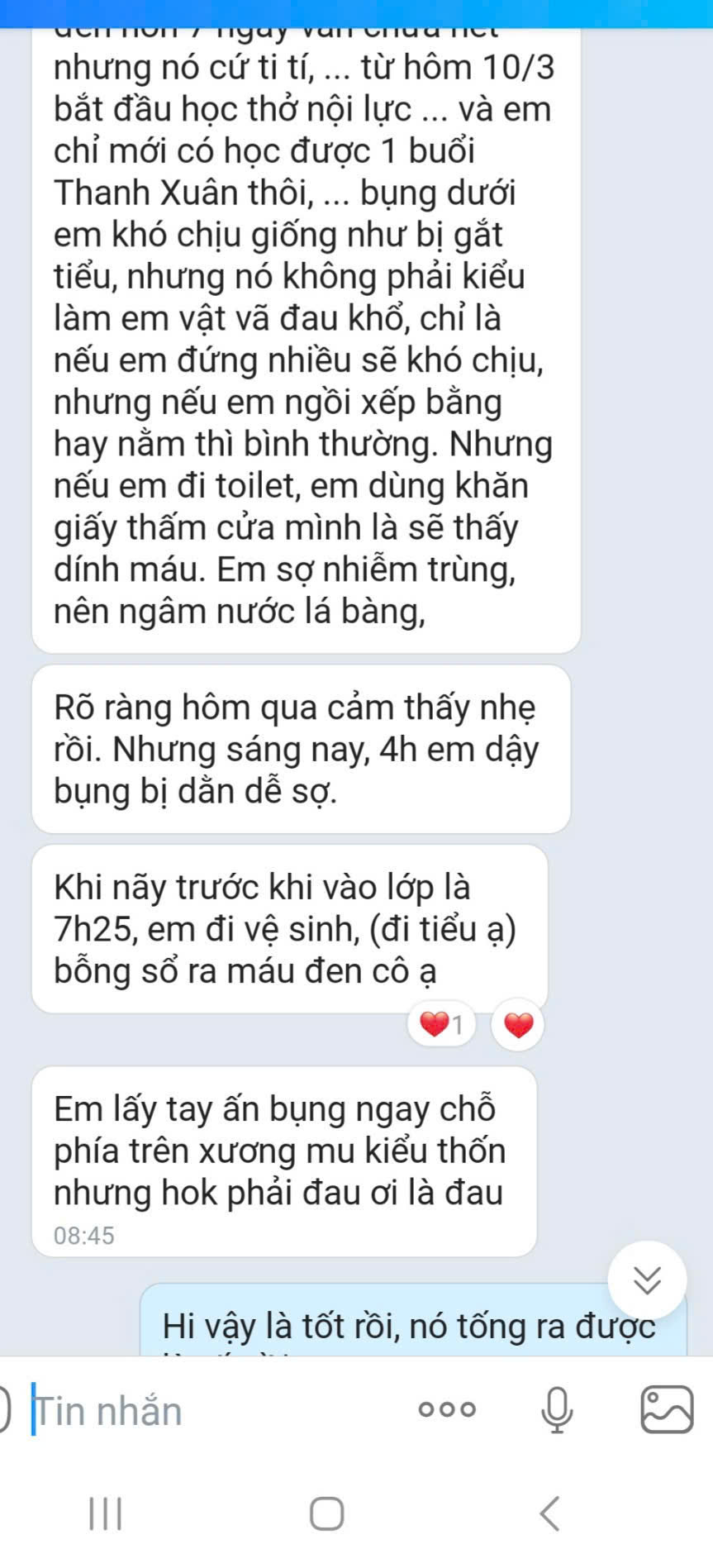Tap the heart reaction button beside the count
Viewport: 713px width, 1568px height.
tap(518, 1025)
